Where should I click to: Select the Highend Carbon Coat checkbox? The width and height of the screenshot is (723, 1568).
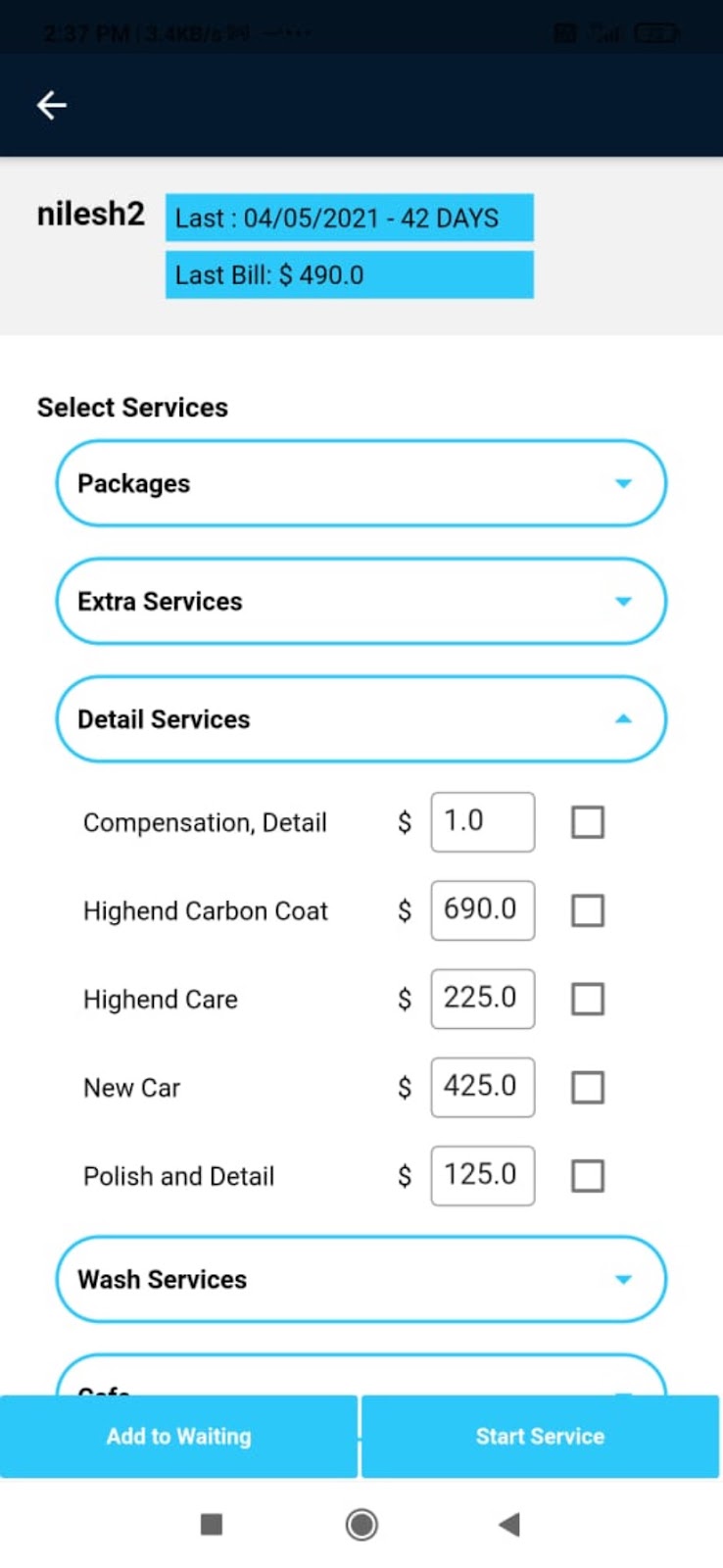click(587, 910)
